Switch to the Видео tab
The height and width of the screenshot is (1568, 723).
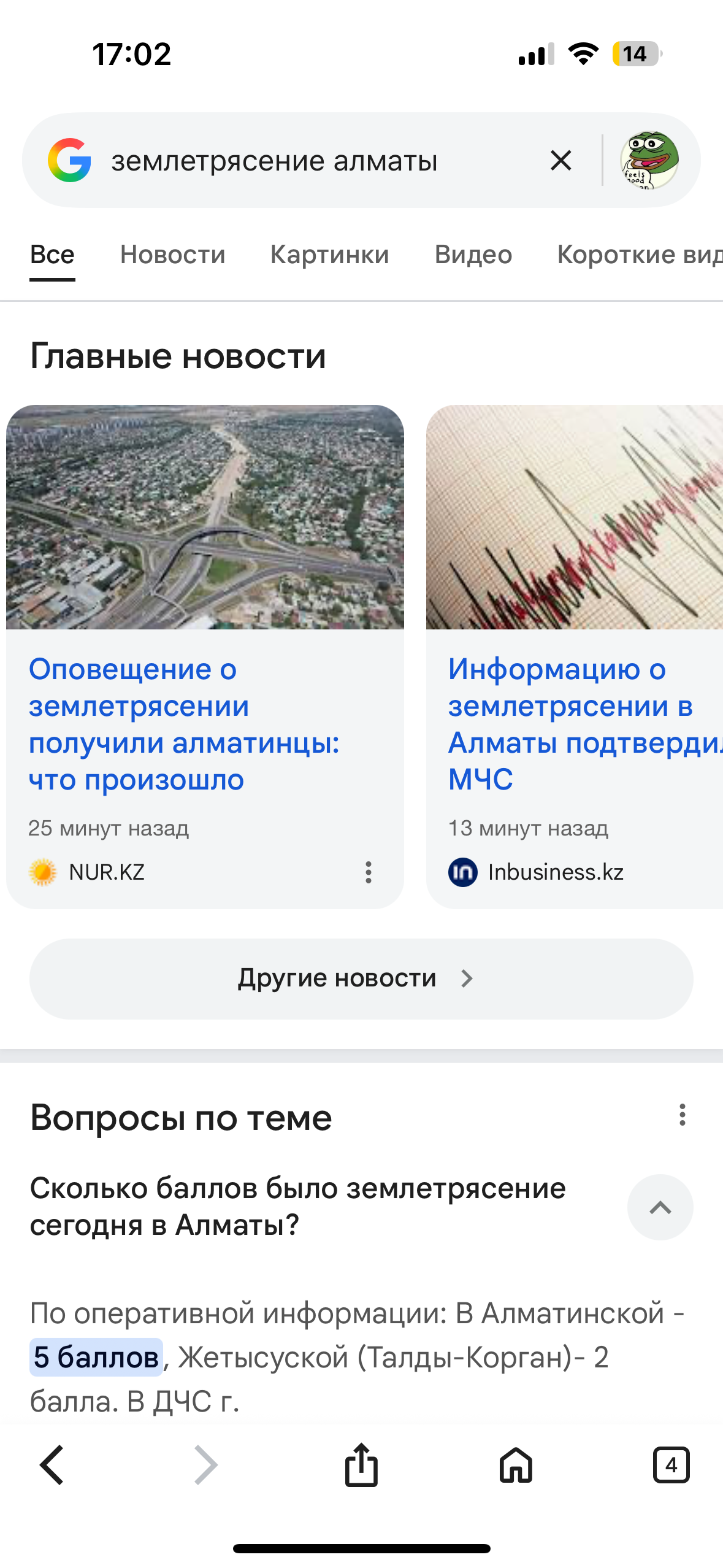[x=473, y=255]
